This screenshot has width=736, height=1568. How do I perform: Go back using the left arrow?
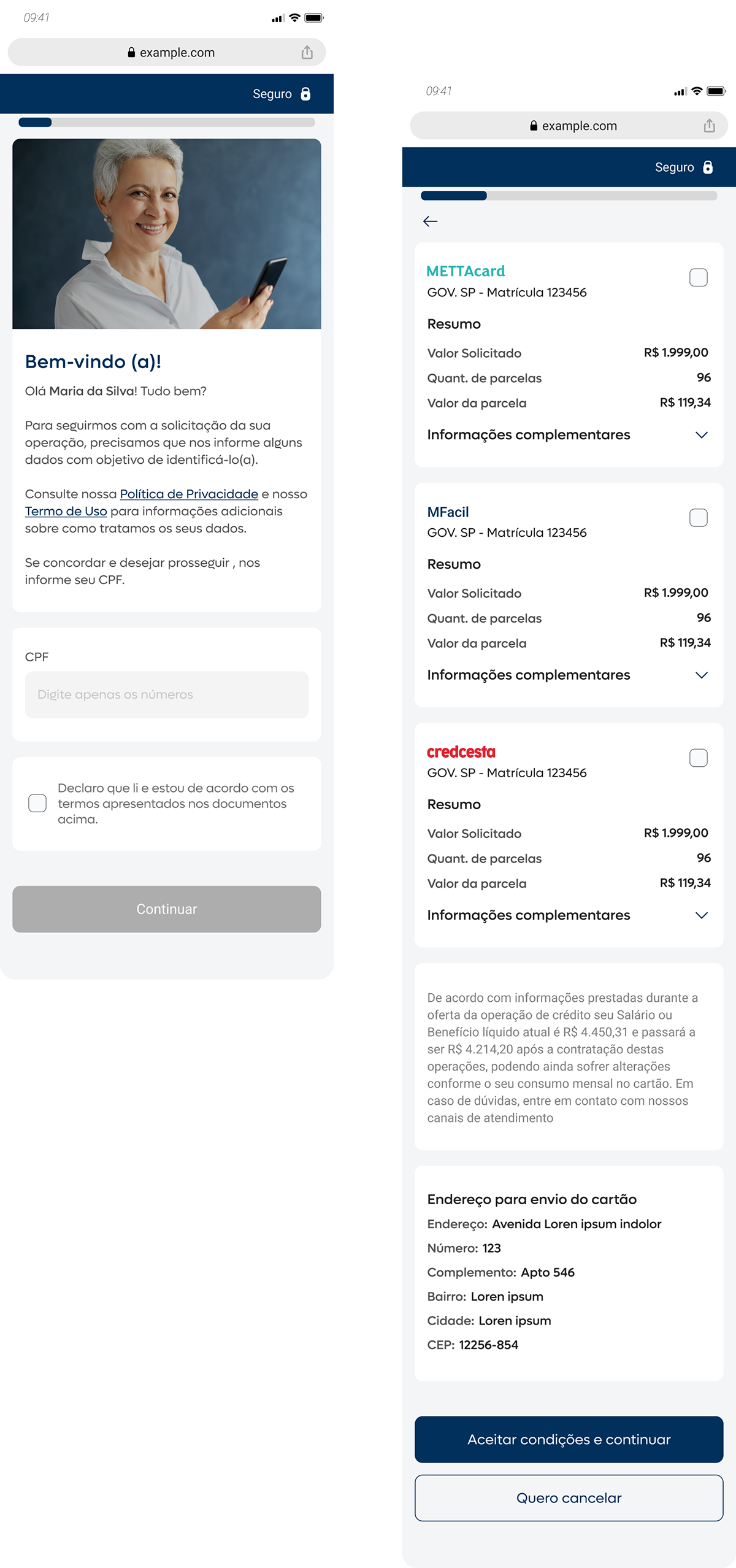430,221
